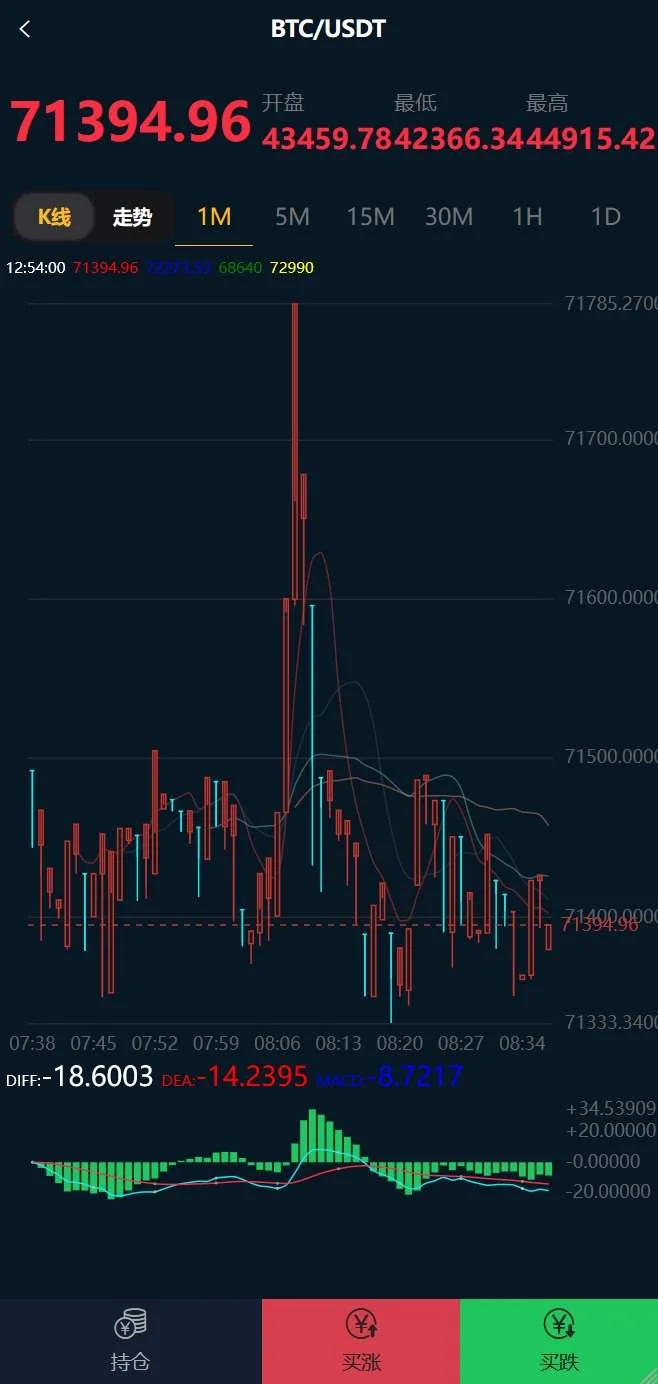The height and width of the screenshot is (1384, 658).
Task: Choose the 15M chart interval
Action: (x=370, y=217)
